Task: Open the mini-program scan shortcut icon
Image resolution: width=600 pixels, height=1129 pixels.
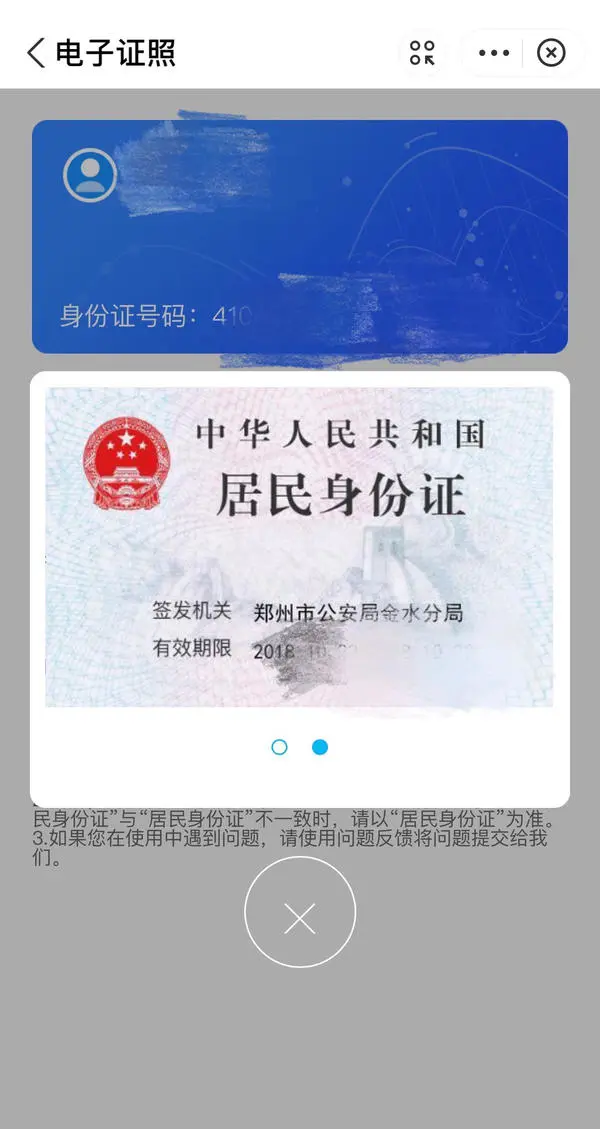Action: [x=423, y=53]
